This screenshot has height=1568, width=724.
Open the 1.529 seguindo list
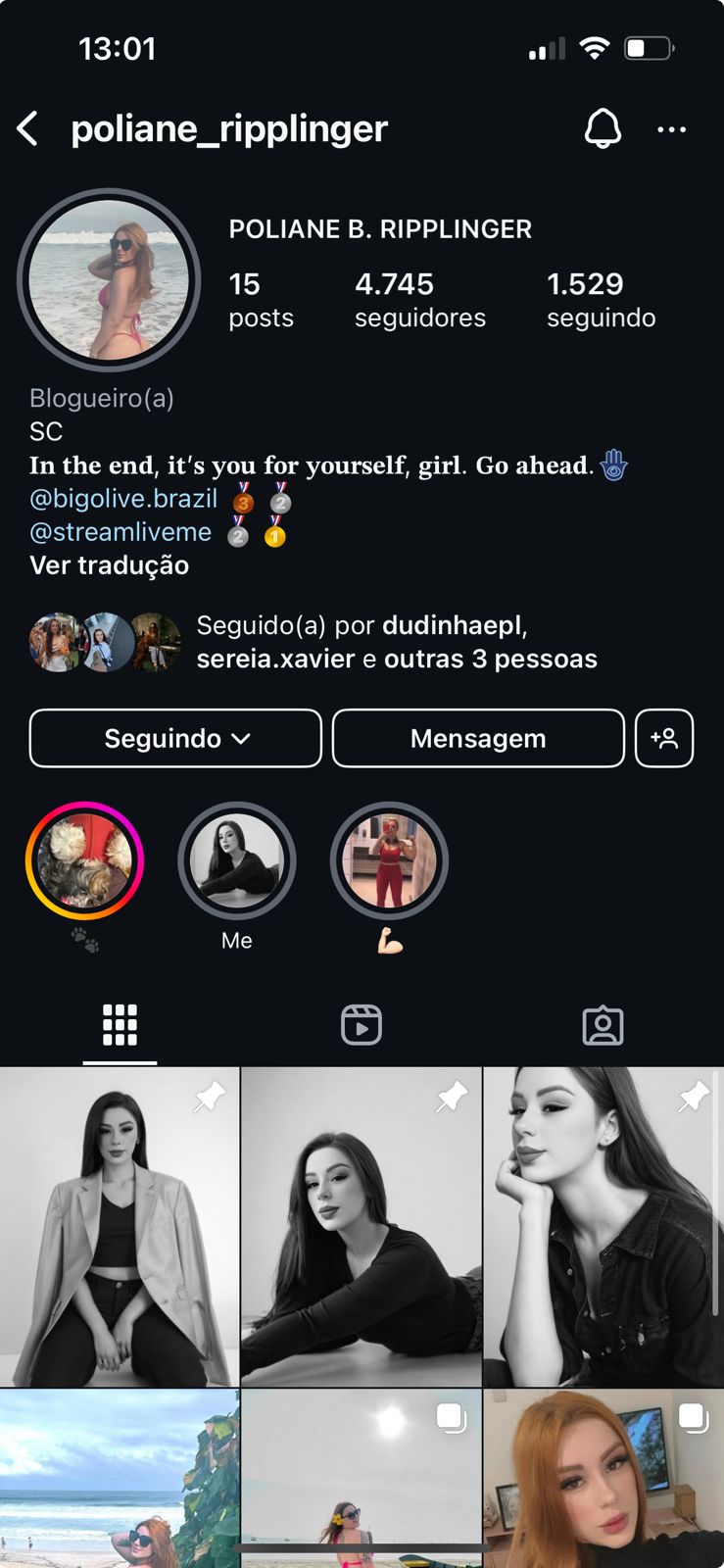click(601, 299)
